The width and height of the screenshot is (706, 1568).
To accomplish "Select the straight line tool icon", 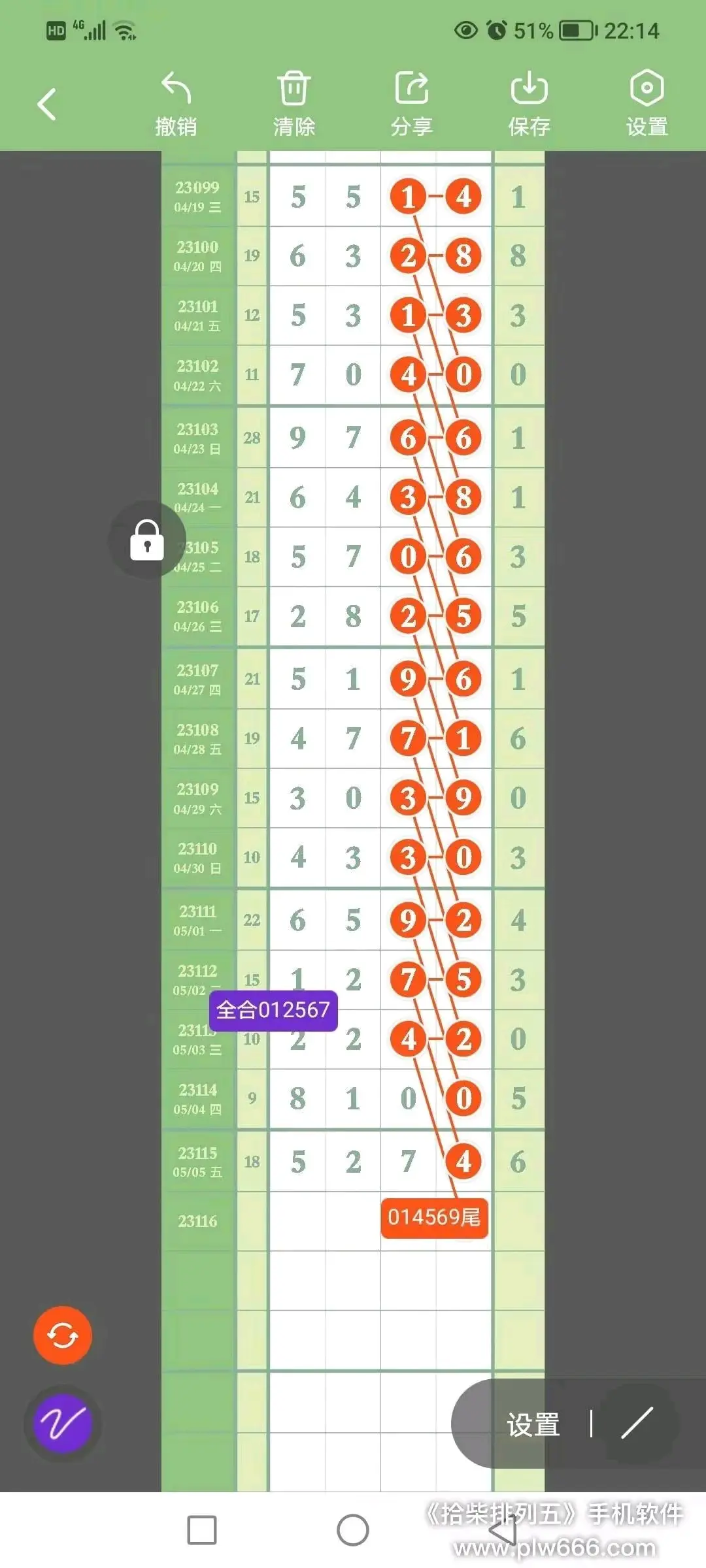I will coord(637,1423).
